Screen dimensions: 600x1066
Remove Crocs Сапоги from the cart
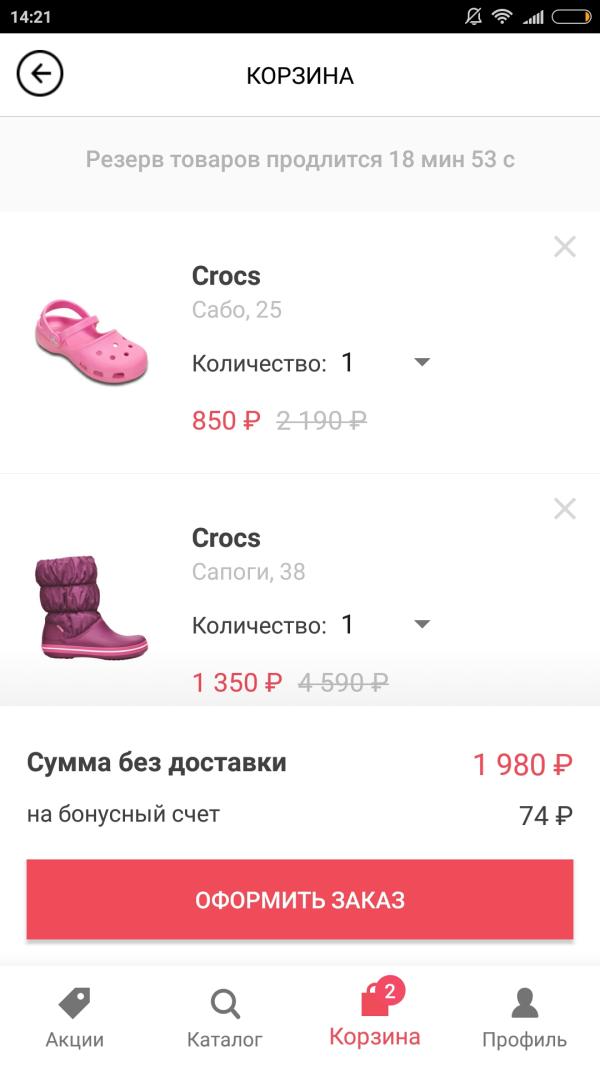point(564,509)
